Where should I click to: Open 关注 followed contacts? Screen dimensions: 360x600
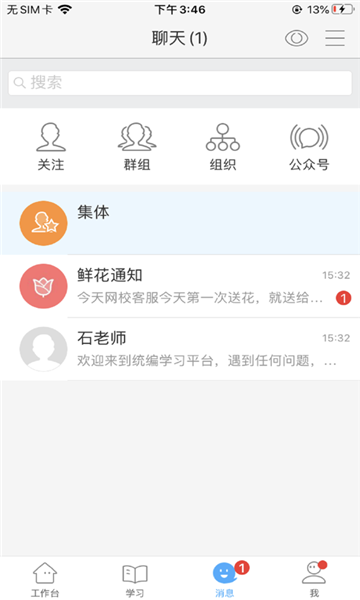[51, 147]
